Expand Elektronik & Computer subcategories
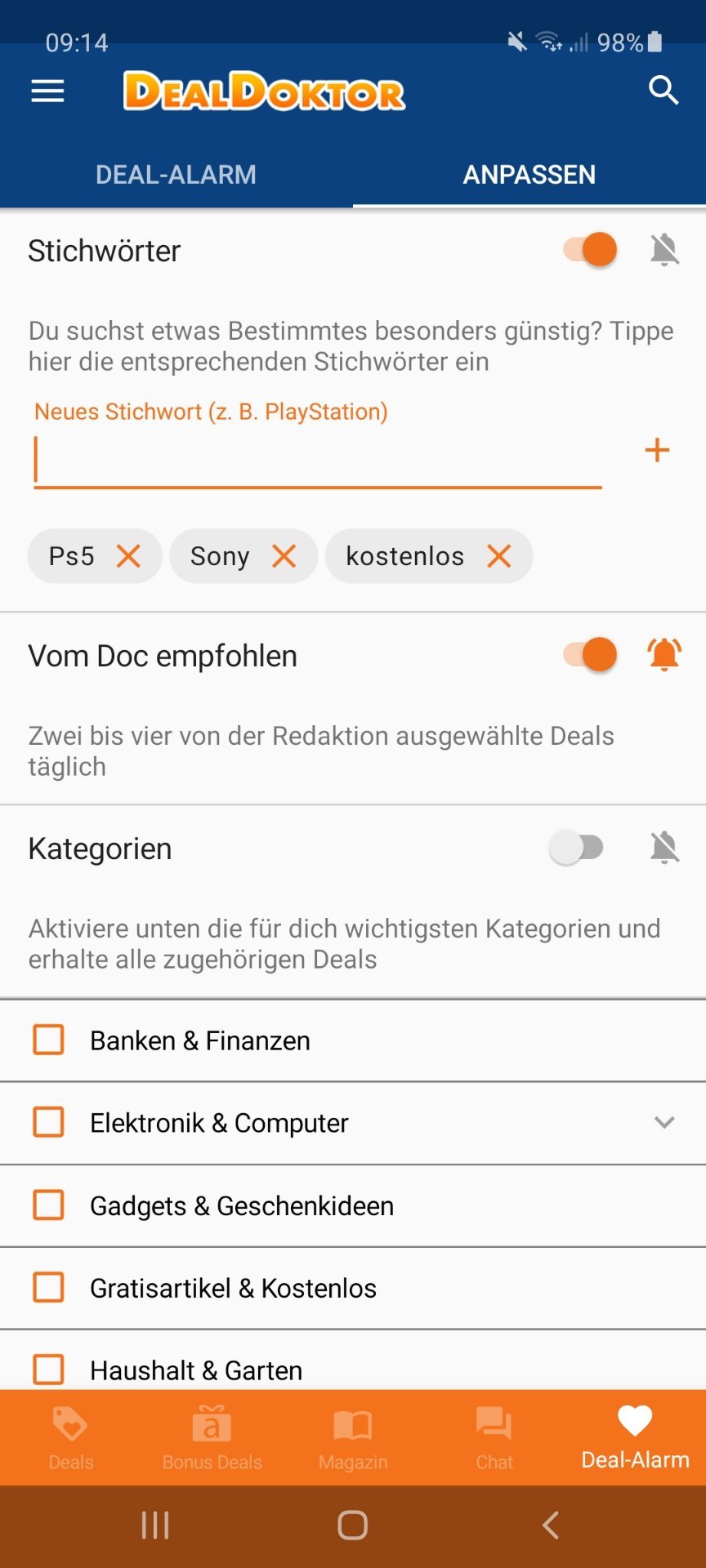Screen dimensions: 706x1568 (x=664, y=1122)
